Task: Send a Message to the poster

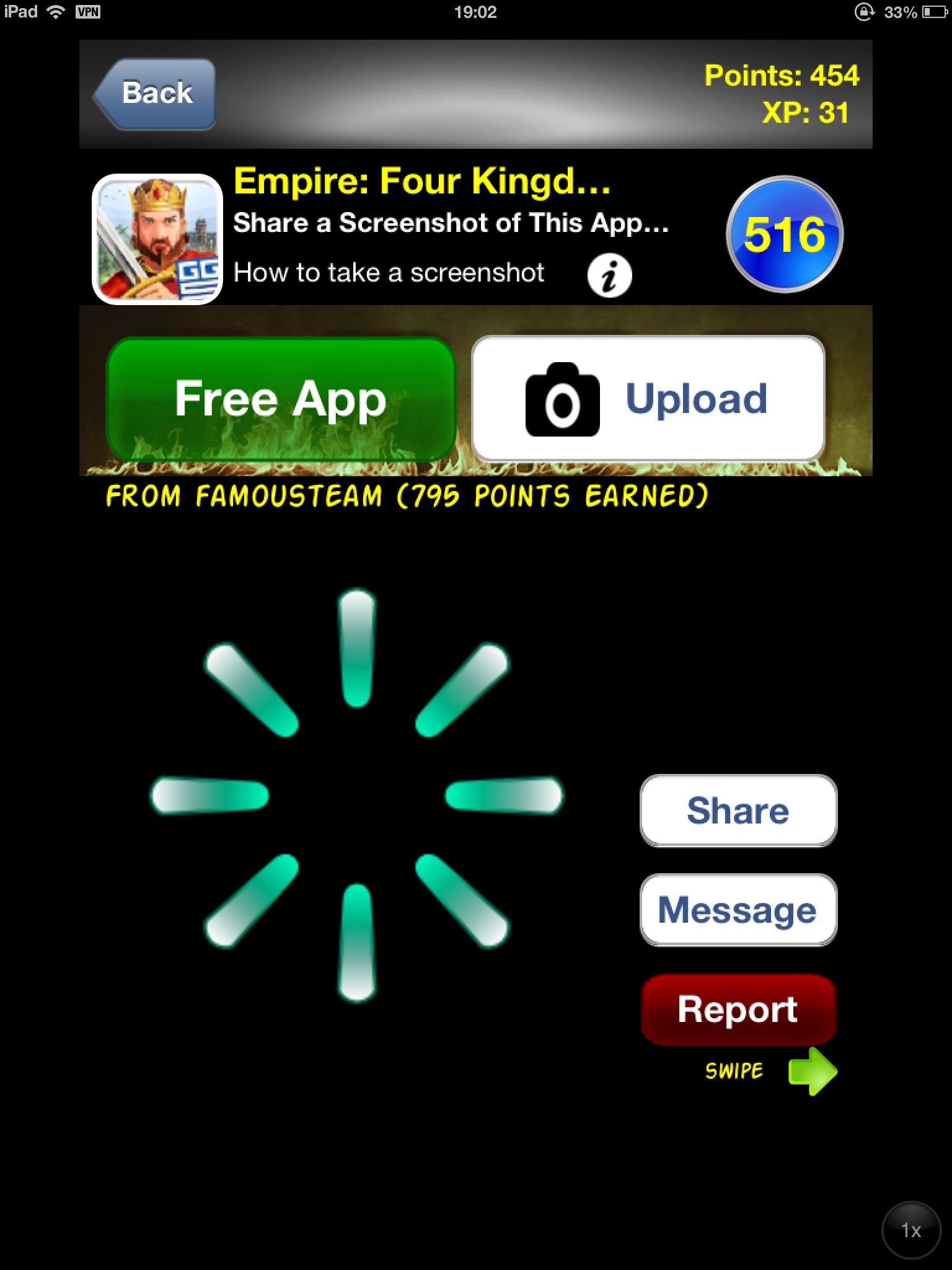Action: [738, 910]
